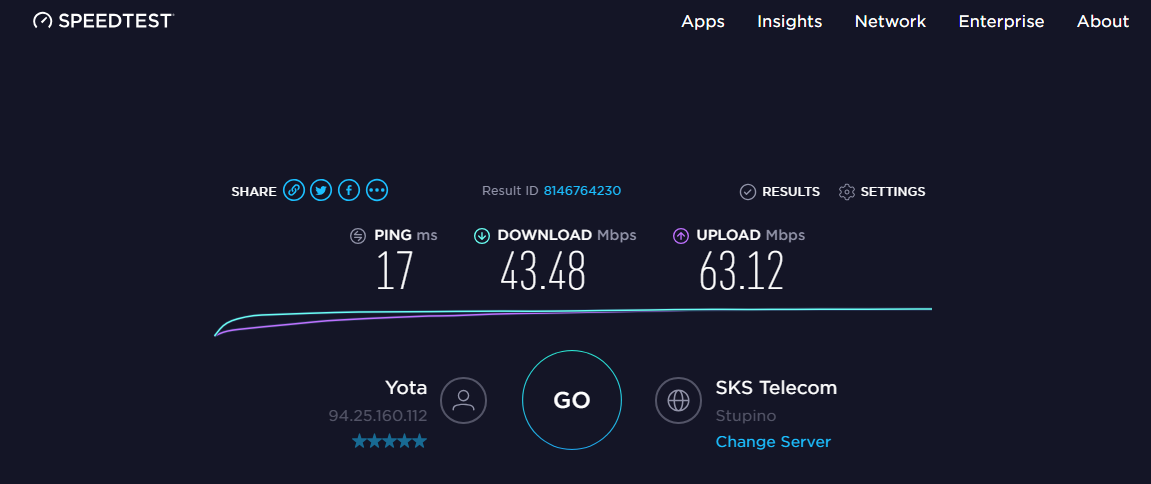Copy the share link icon
The width and height of the screenshot is (1151, 484).
pyautogui.click(x=293, y=190)
